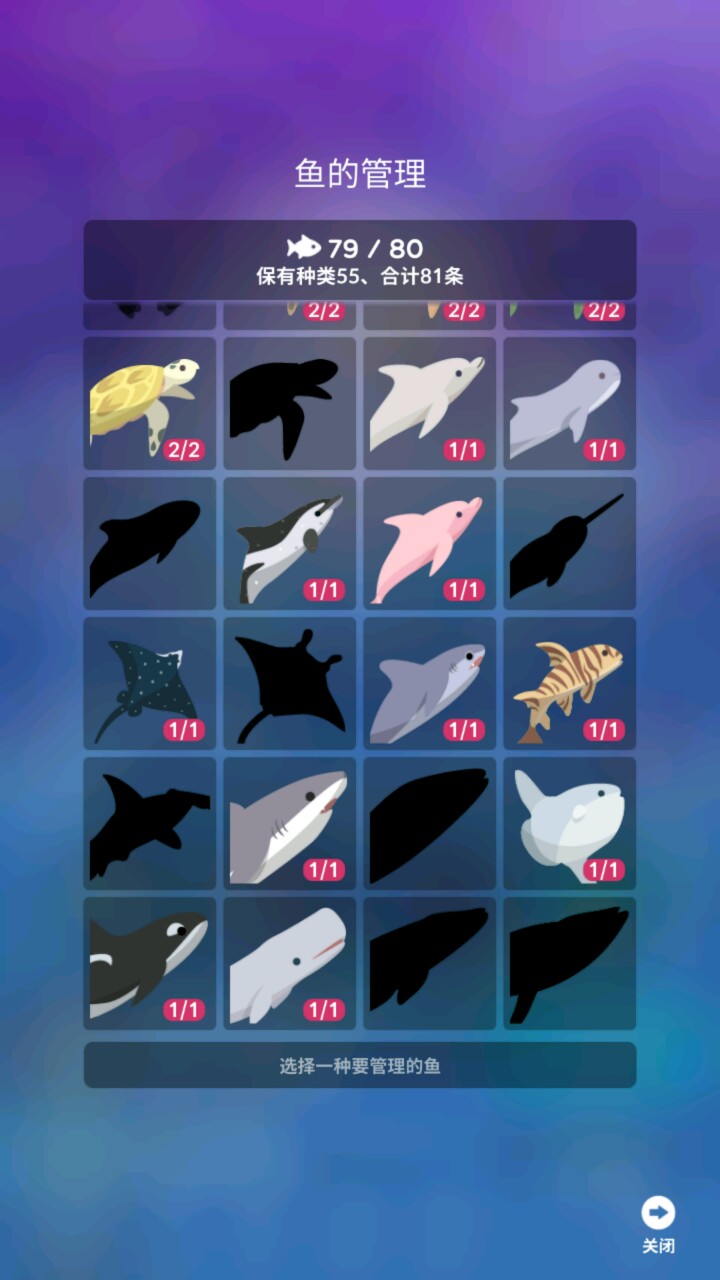Select the gray shark with open mouth
Viewport: 720px width, 1280px height.
tap(430, 683)
